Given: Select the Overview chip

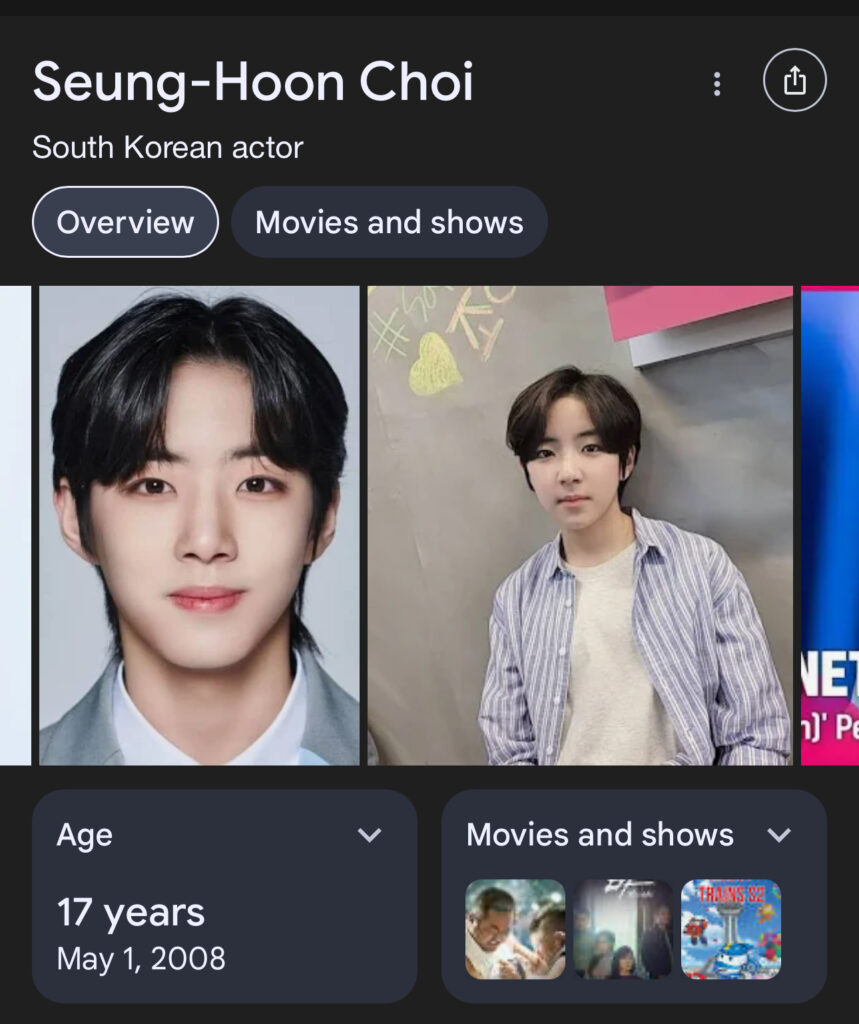Looking at the screenshot, I should coord(125,222).
